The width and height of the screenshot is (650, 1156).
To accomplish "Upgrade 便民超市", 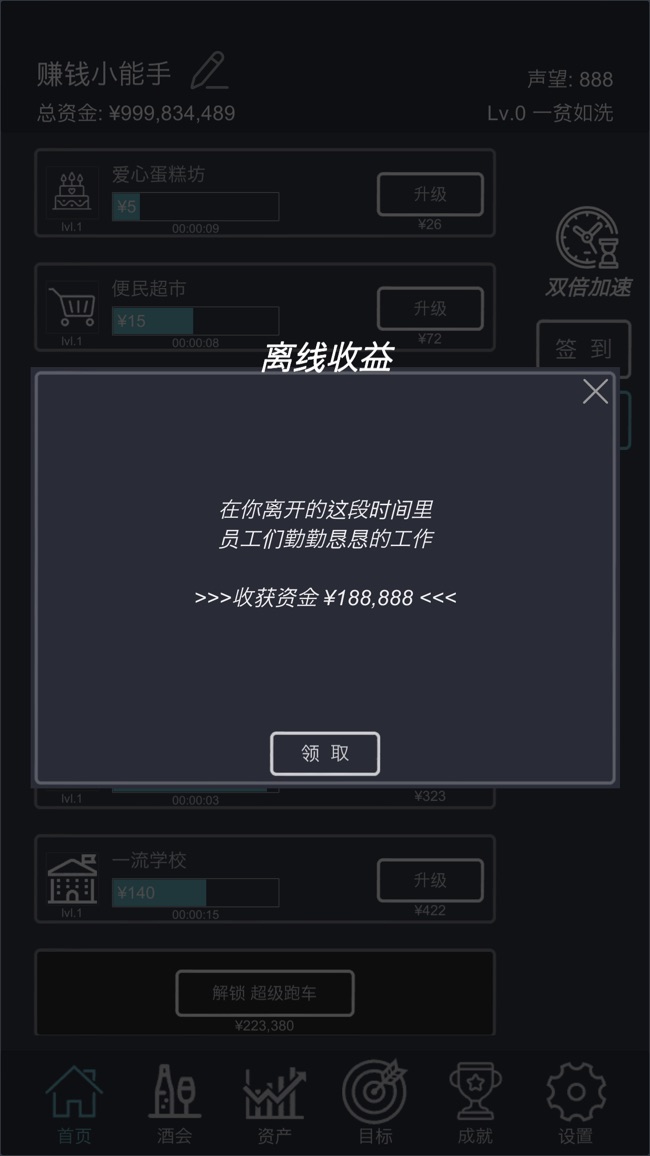I will [430, 309].
